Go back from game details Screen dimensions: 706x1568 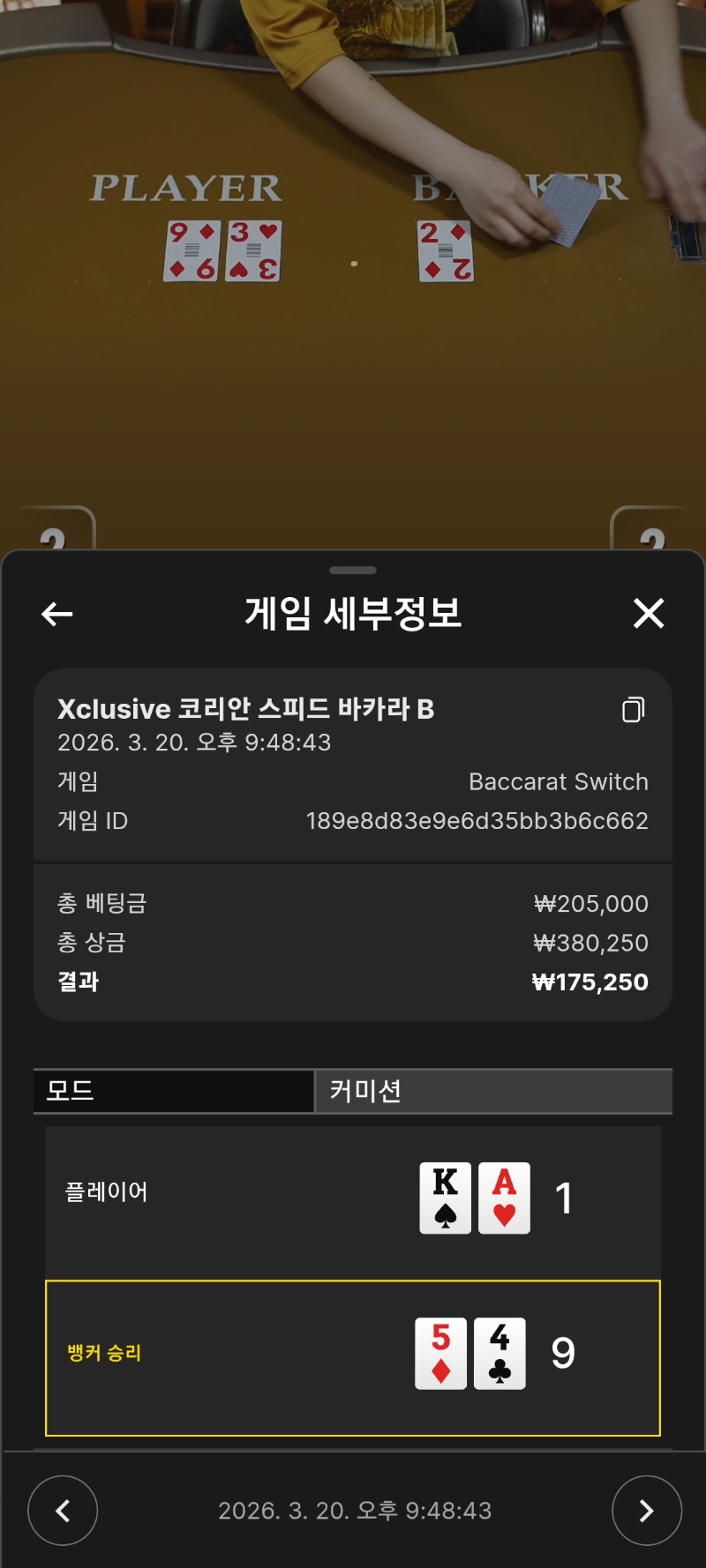(57, 614)
